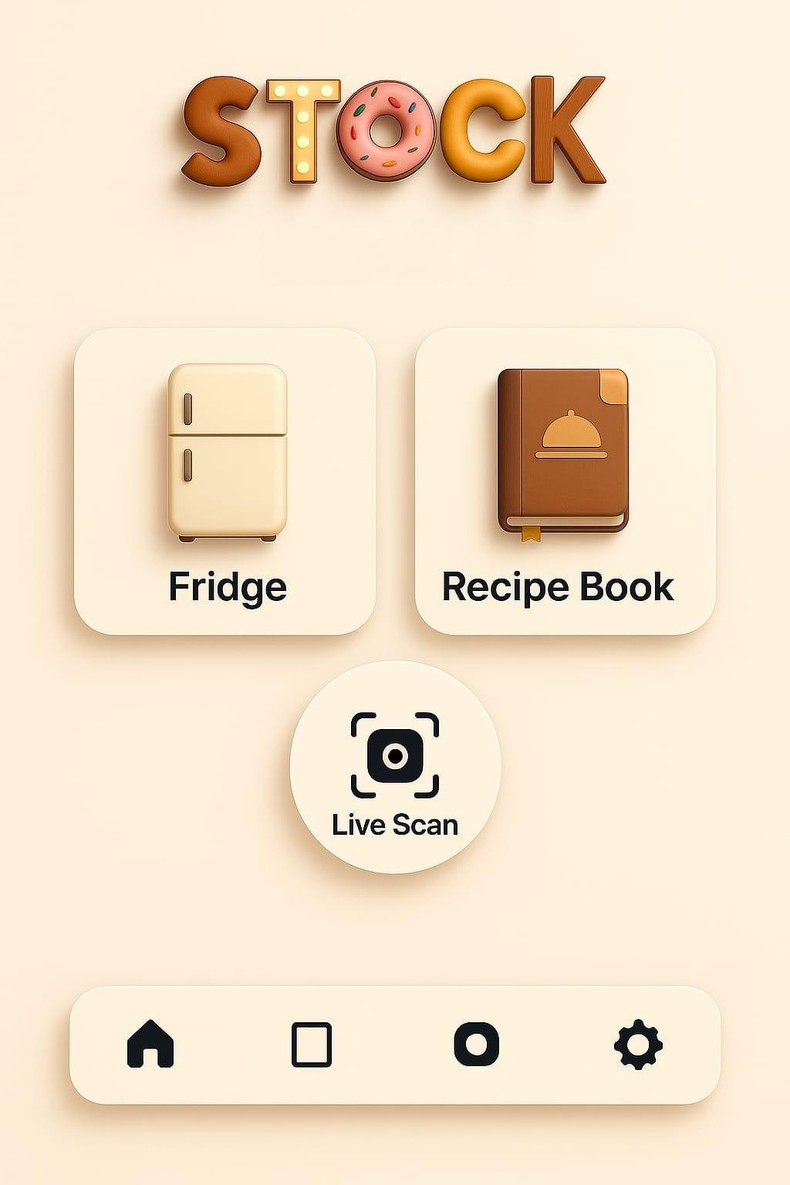
Task: Select the camera tab in bottom bar
Action: pyautogui.click(x=476, y=1046)
